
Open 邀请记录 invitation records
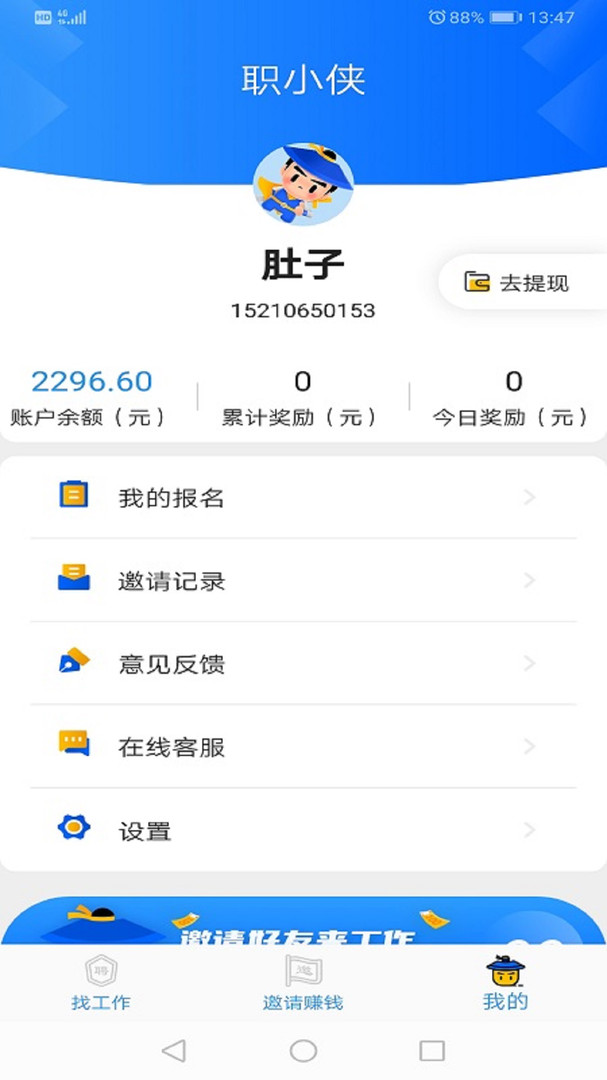[303, 581]
